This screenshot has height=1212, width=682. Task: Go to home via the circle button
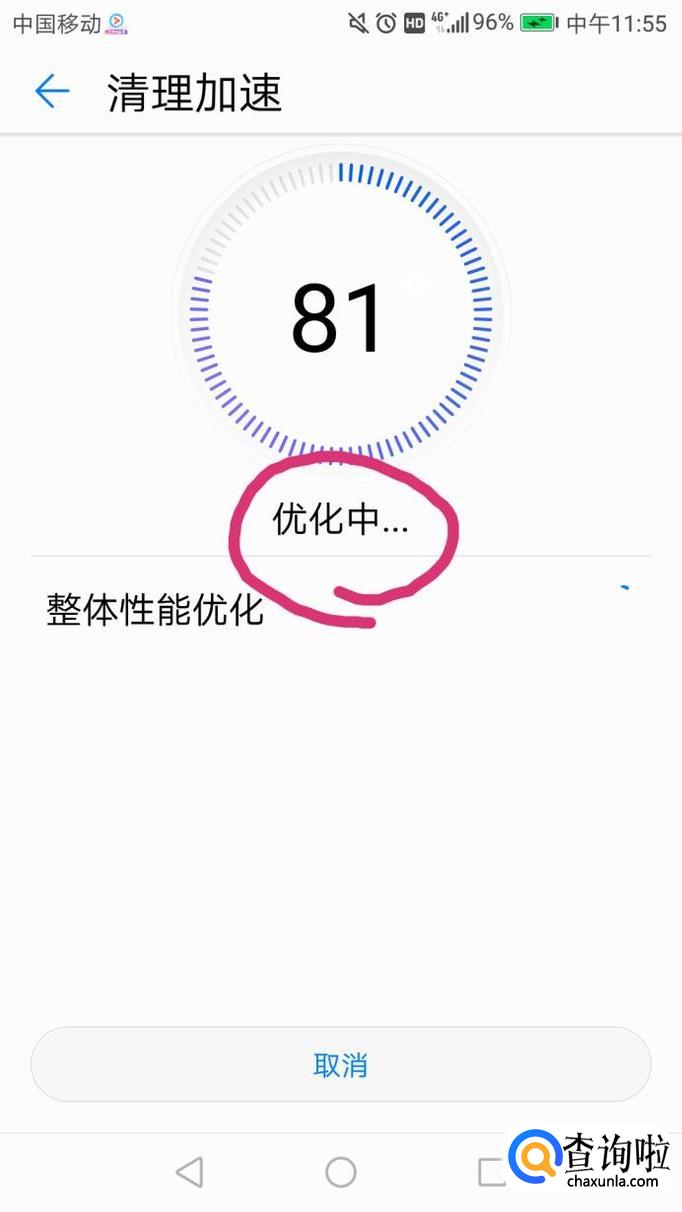[341, 1172]
